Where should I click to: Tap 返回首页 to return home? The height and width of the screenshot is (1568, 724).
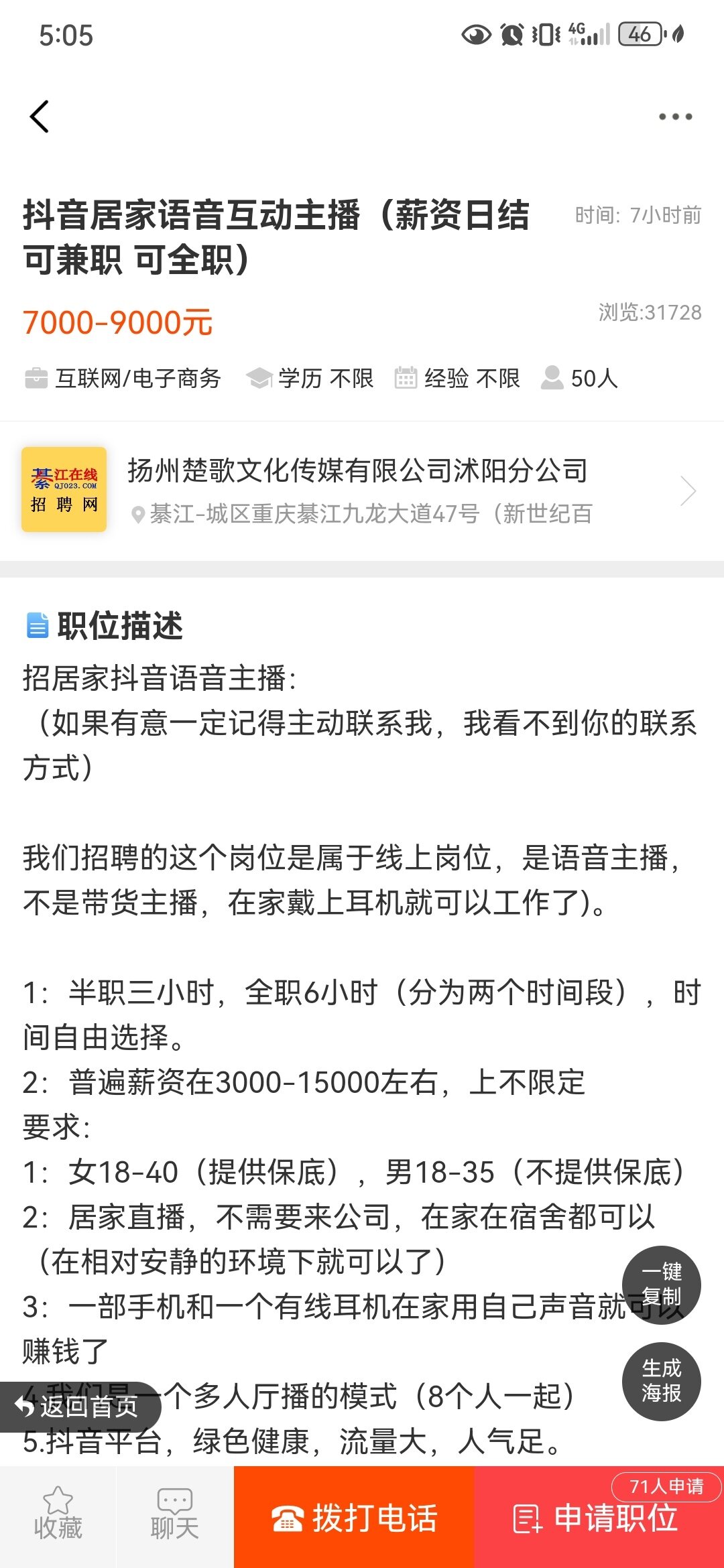(80, 1407)
